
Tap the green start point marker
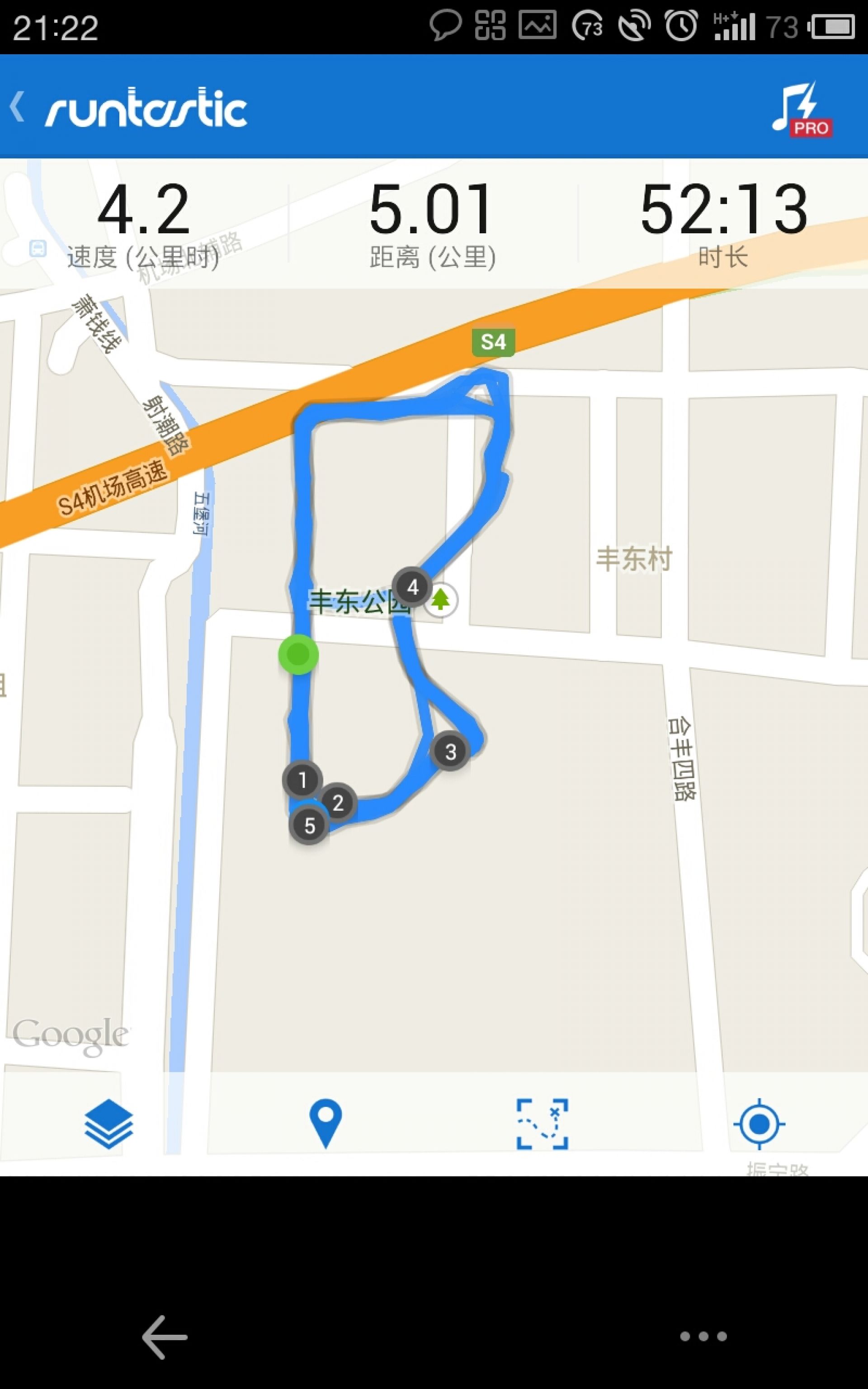pos(298,654)
